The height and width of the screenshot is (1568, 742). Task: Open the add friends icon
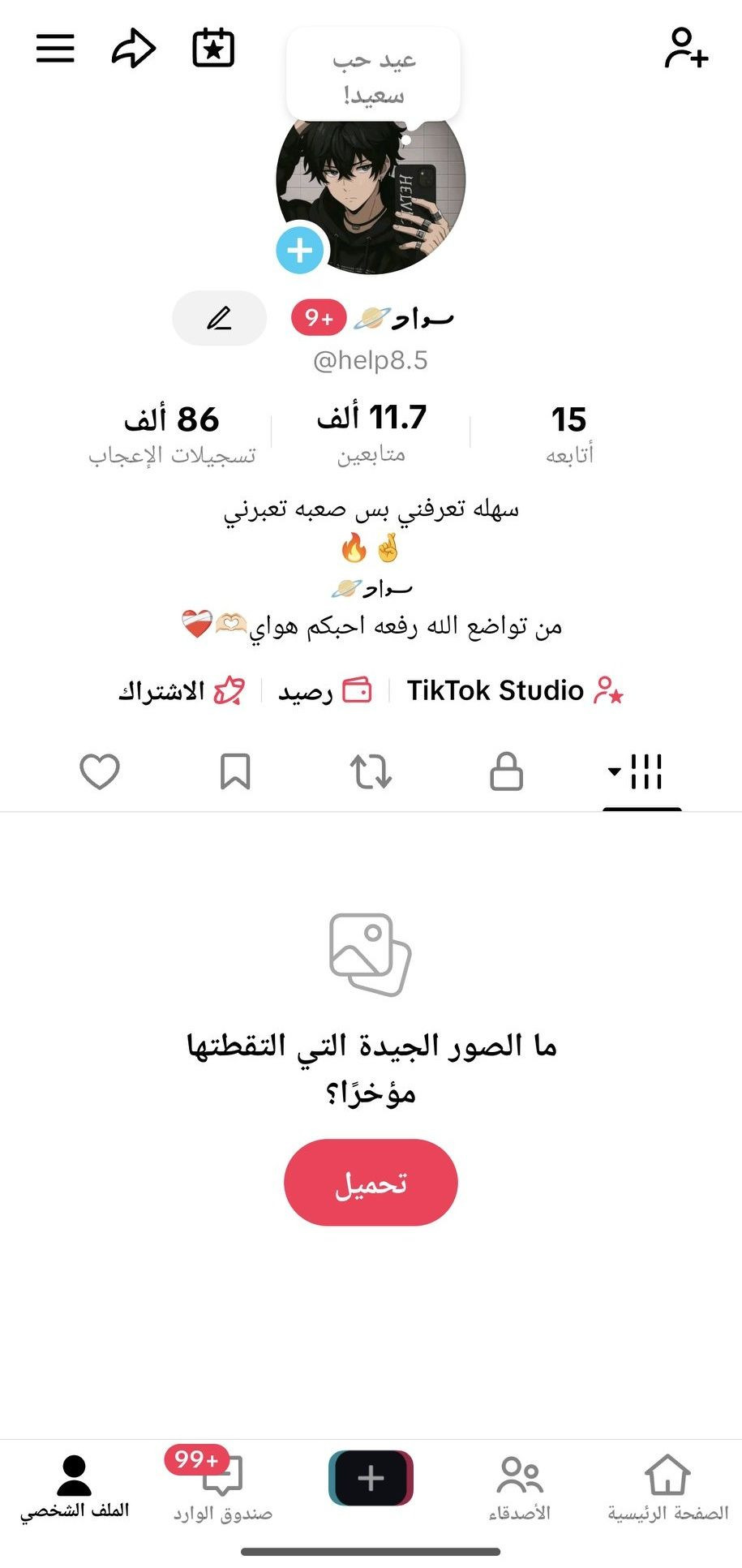click(686, 49)
